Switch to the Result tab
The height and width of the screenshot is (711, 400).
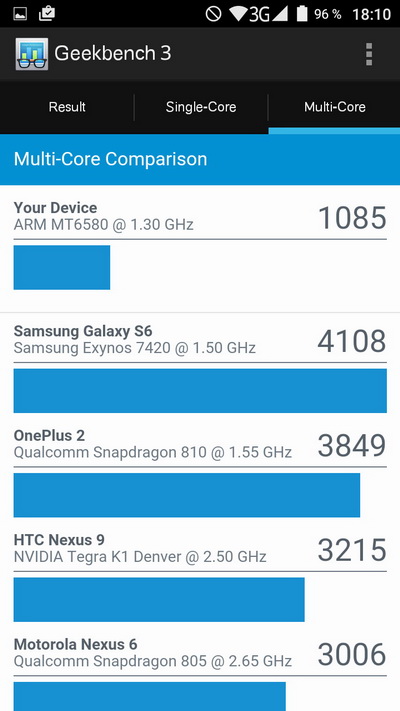coord(67,107)
